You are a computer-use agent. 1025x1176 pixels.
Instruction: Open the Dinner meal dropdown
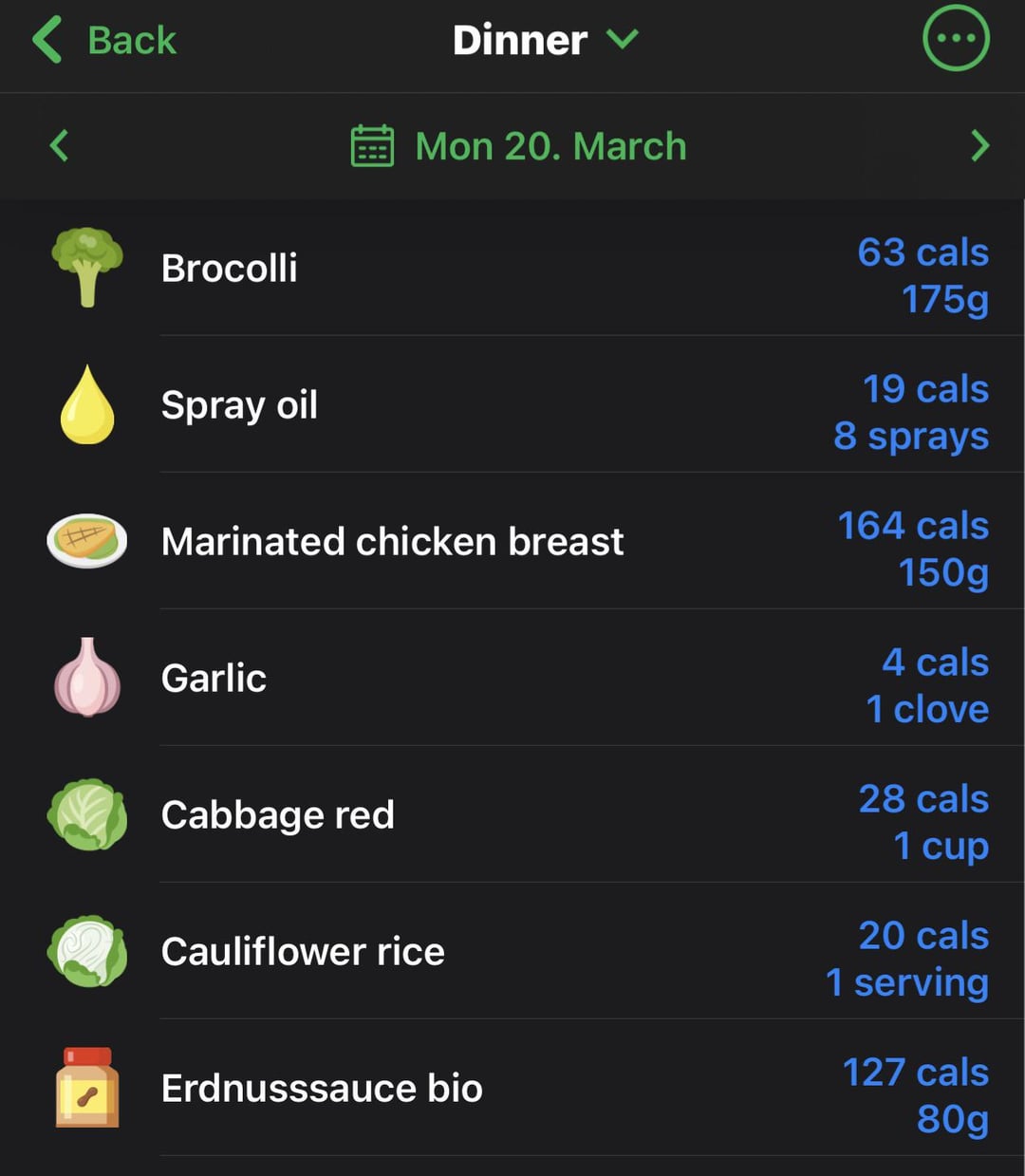pyautogui.click(x=545, y=41)
